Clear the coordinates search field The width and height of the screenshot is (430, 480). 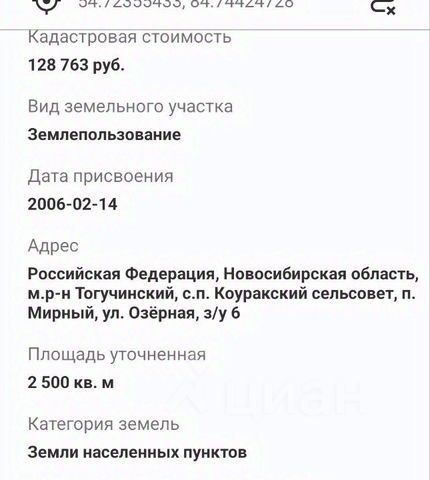pyautogui.click(x=384, y=6)
